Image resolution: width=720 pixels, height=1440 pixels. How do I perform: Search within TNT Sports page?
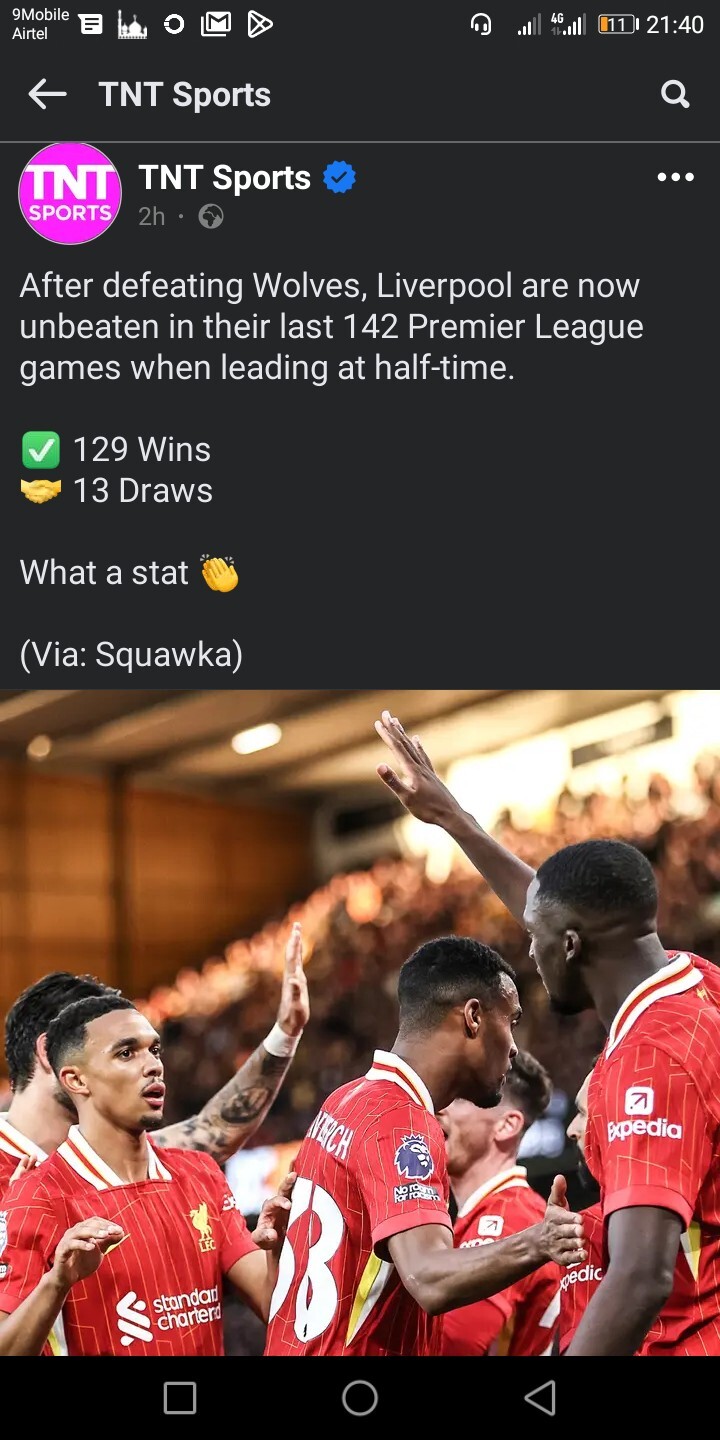click(x=675, y=95)
